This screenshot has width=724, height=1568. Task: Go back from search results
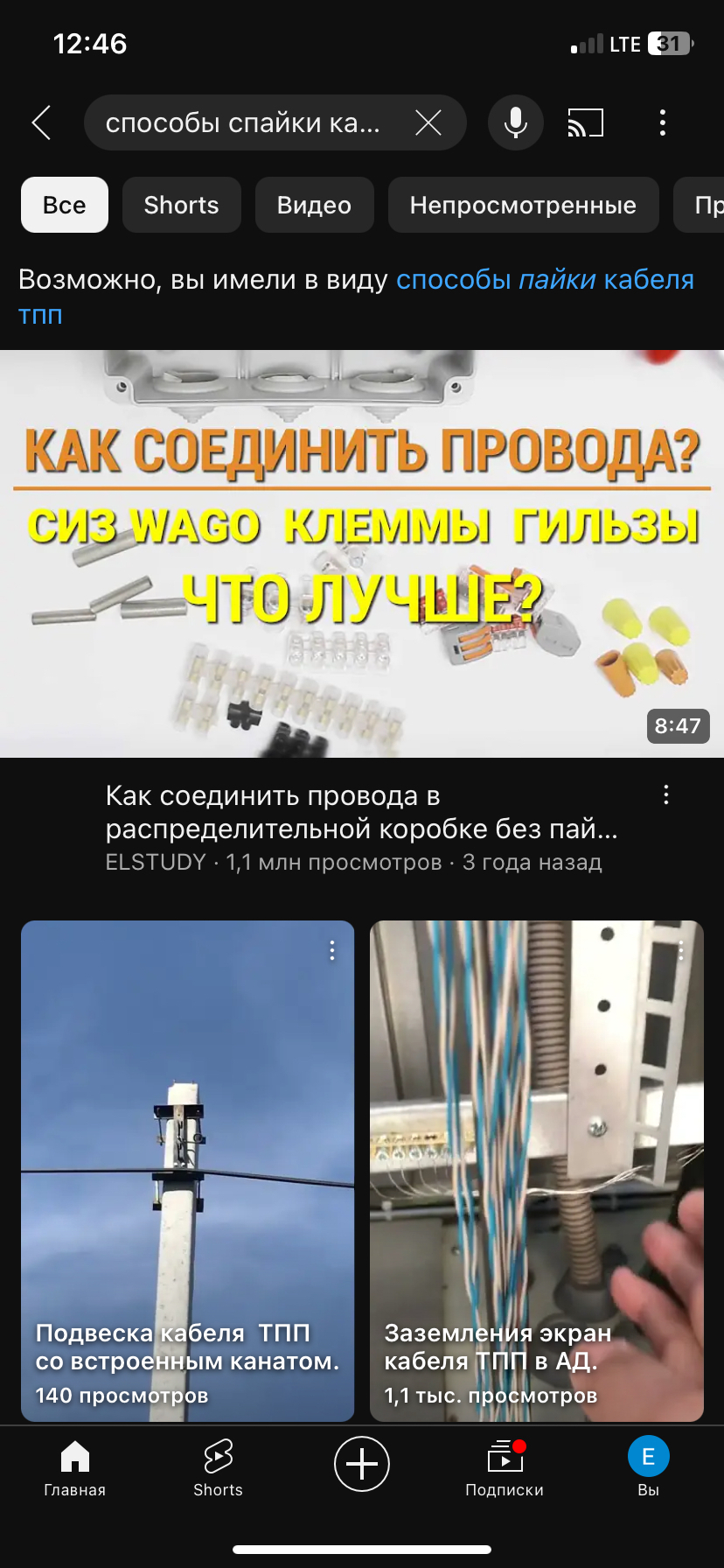(41, 122)
